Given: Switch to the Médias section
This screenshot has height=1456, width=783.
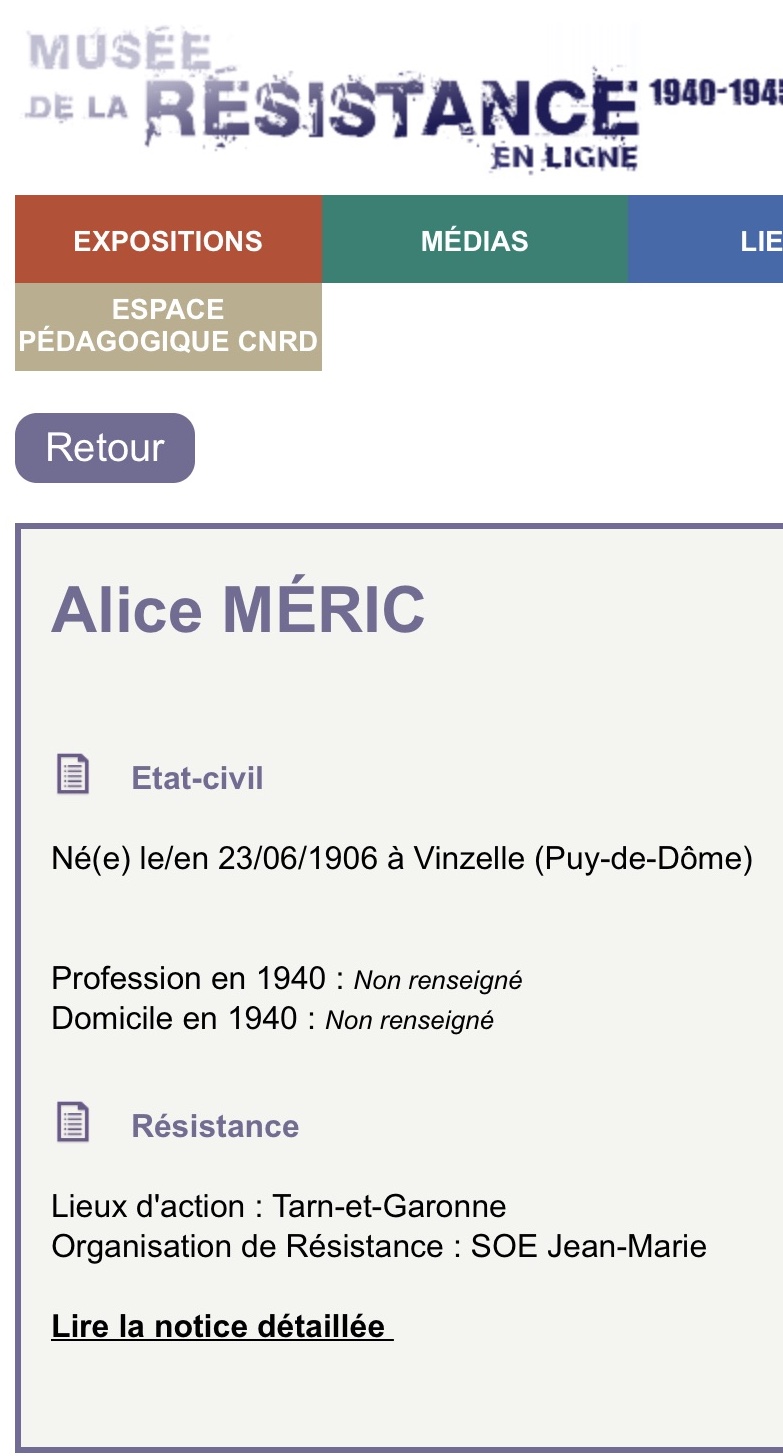Looking at the screenshot, I should click(x=474, y=240).
